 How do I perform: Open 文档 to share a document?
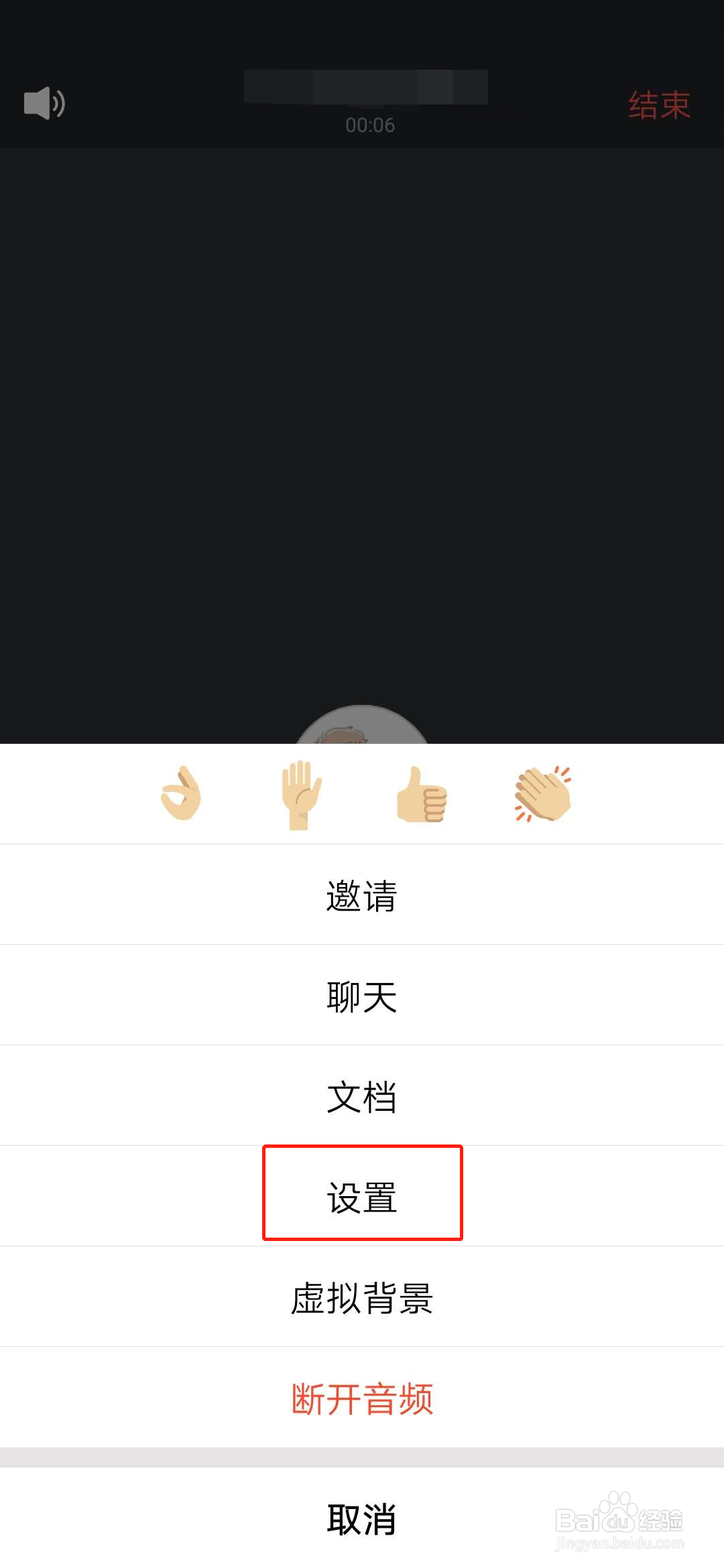click(362, 1096)
